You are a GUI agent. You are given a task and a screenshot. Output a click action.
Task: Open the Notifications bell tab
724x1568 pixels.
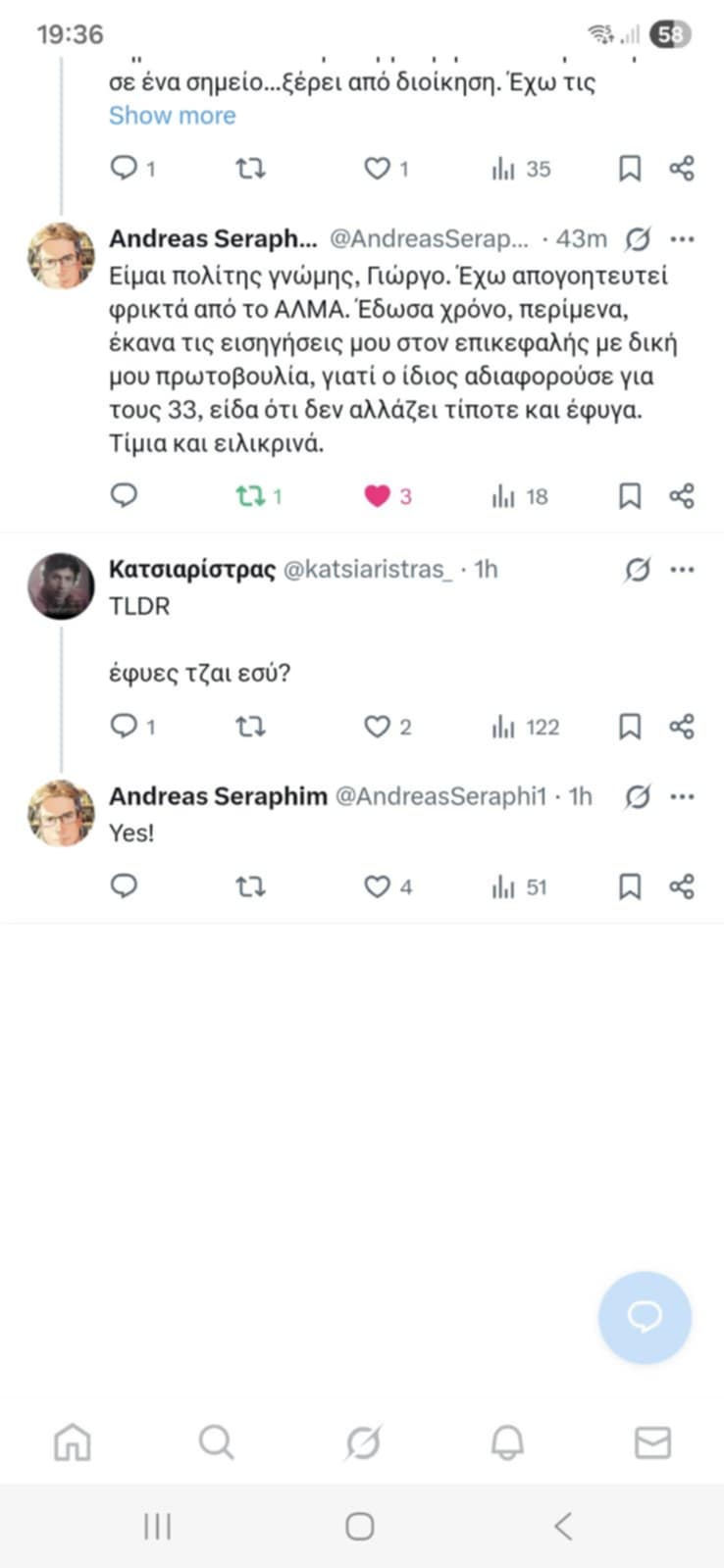[507, 1442]
